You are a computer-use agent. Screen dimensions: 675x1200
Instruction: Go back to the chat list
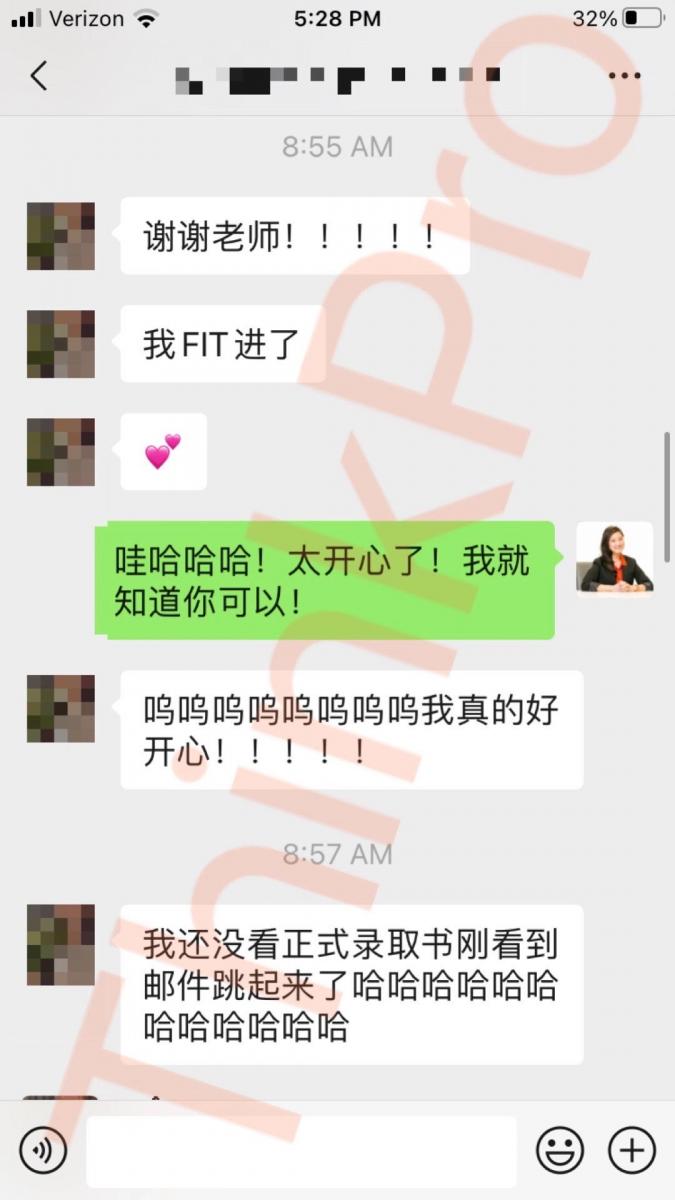coord(39,76)
